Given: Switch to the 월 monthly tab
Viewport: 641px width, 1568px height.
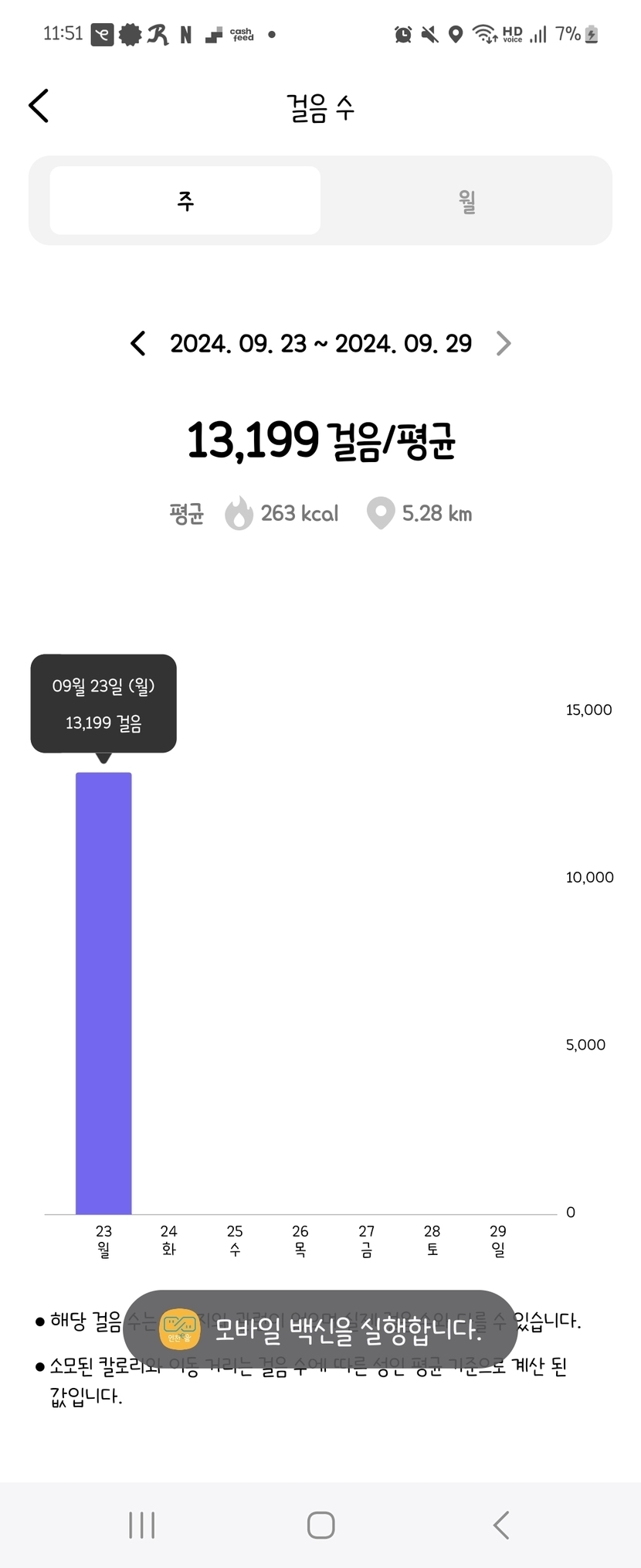Looking at the screenshot, I should 466,201.
